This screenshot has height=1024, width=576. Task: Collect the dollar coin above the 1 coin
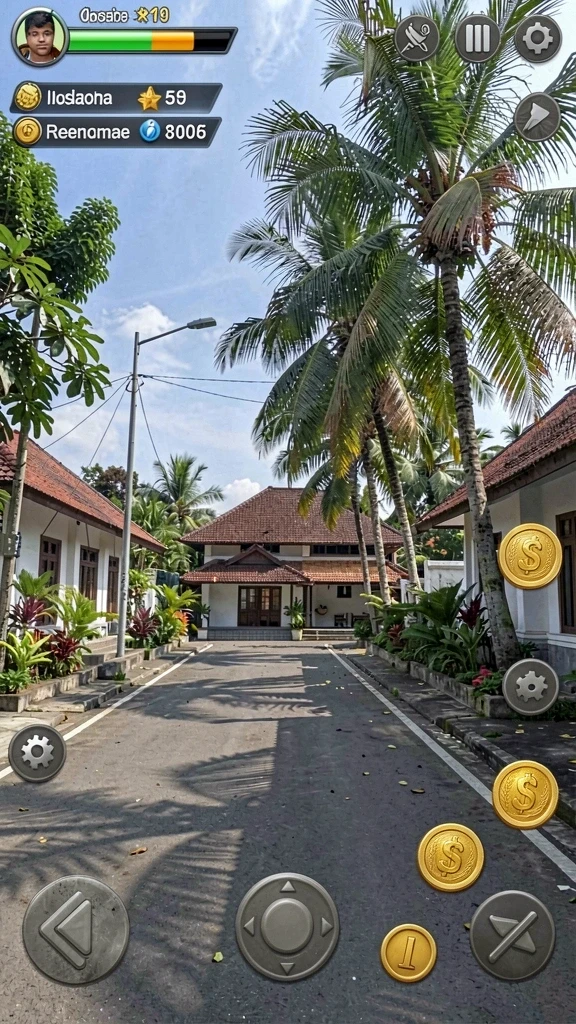click(451, 857)
